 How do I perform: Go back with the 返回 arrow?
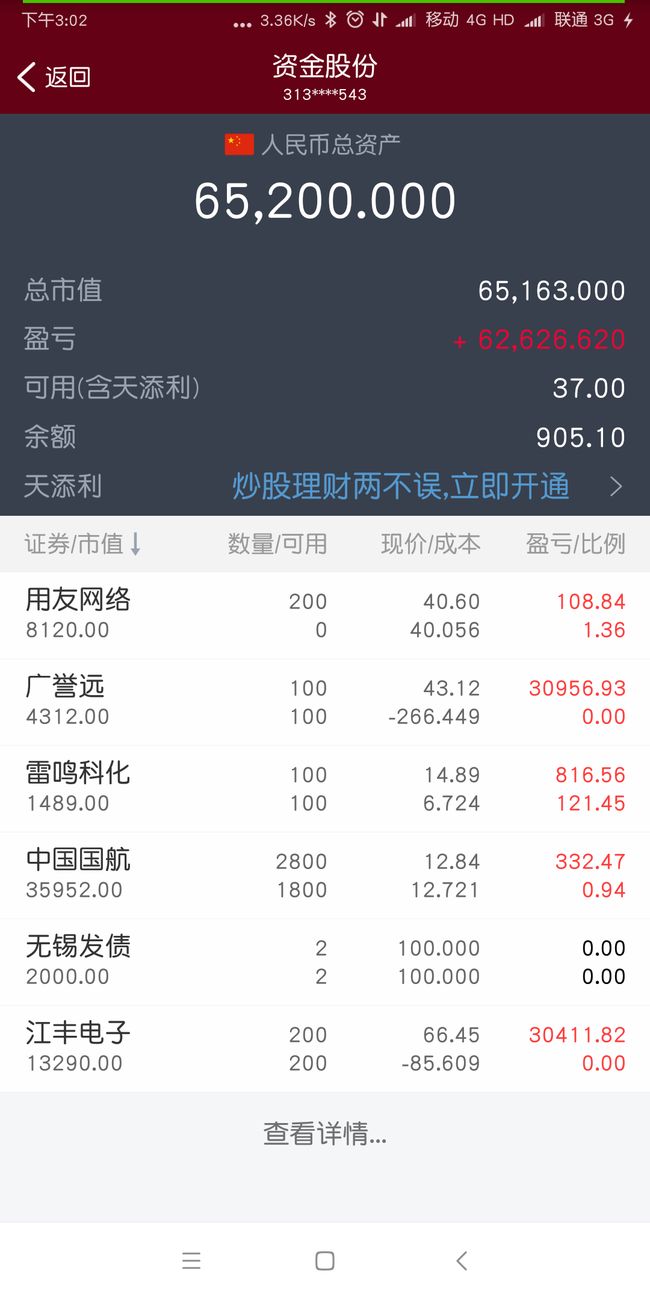(x=54, y=77)
